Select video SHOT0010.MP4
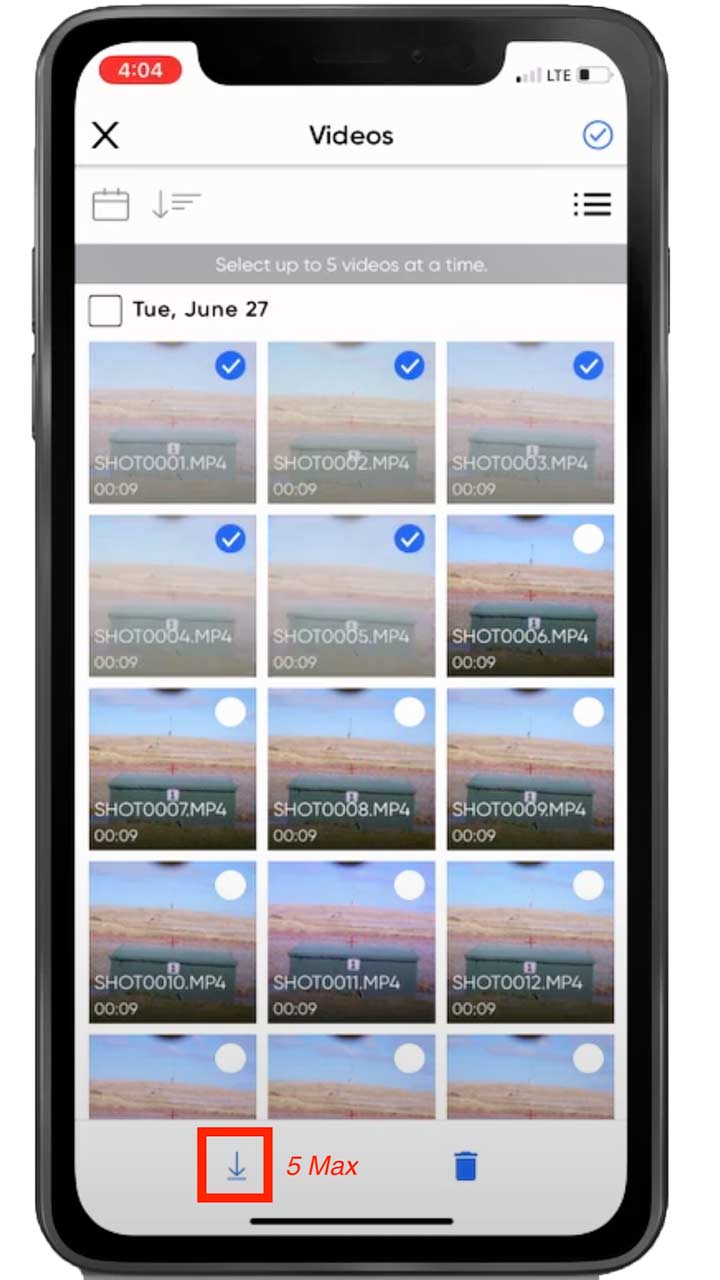 click(x=230, y=885)
